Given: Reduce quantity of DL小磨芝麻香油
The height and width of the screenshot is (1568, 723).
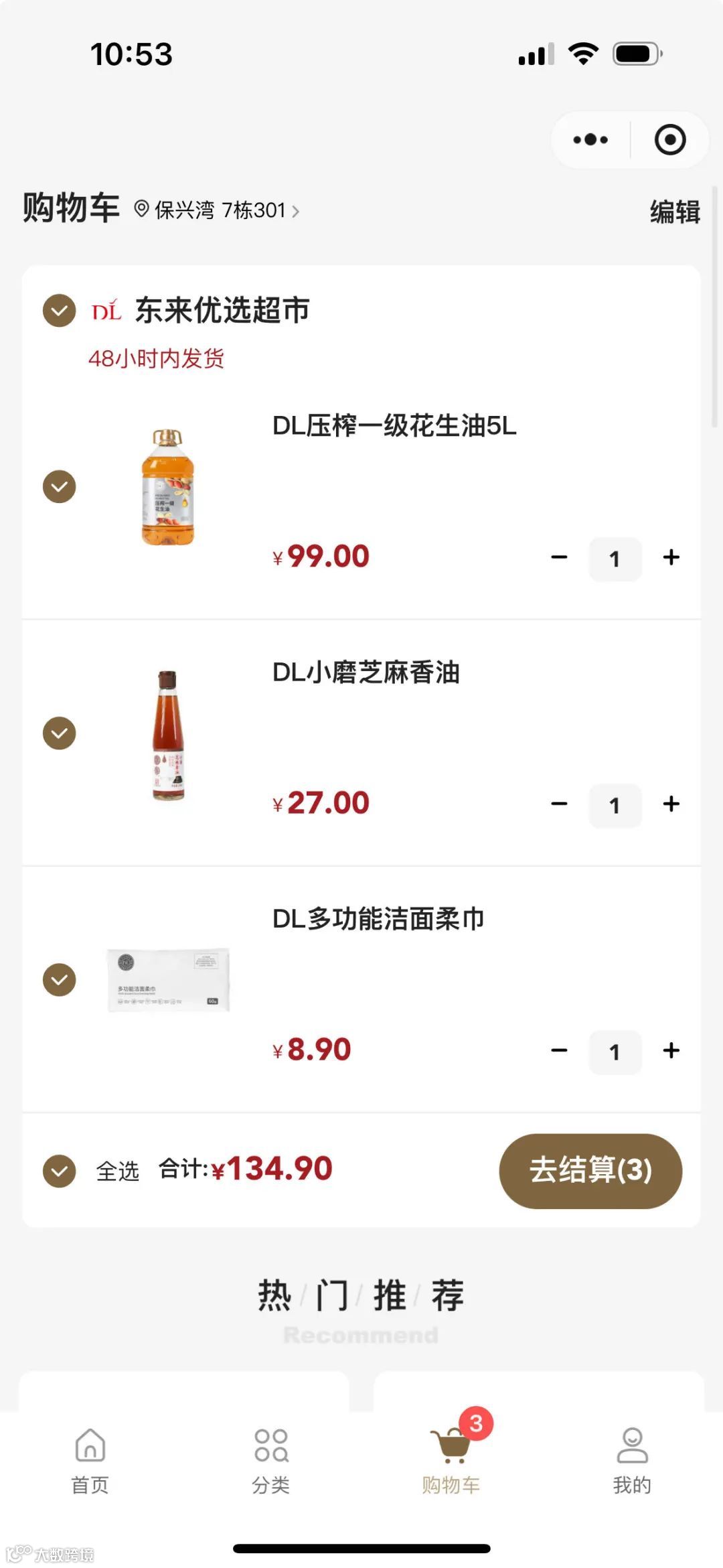Looking at the screenshot, I should click(x=559, y=804).
